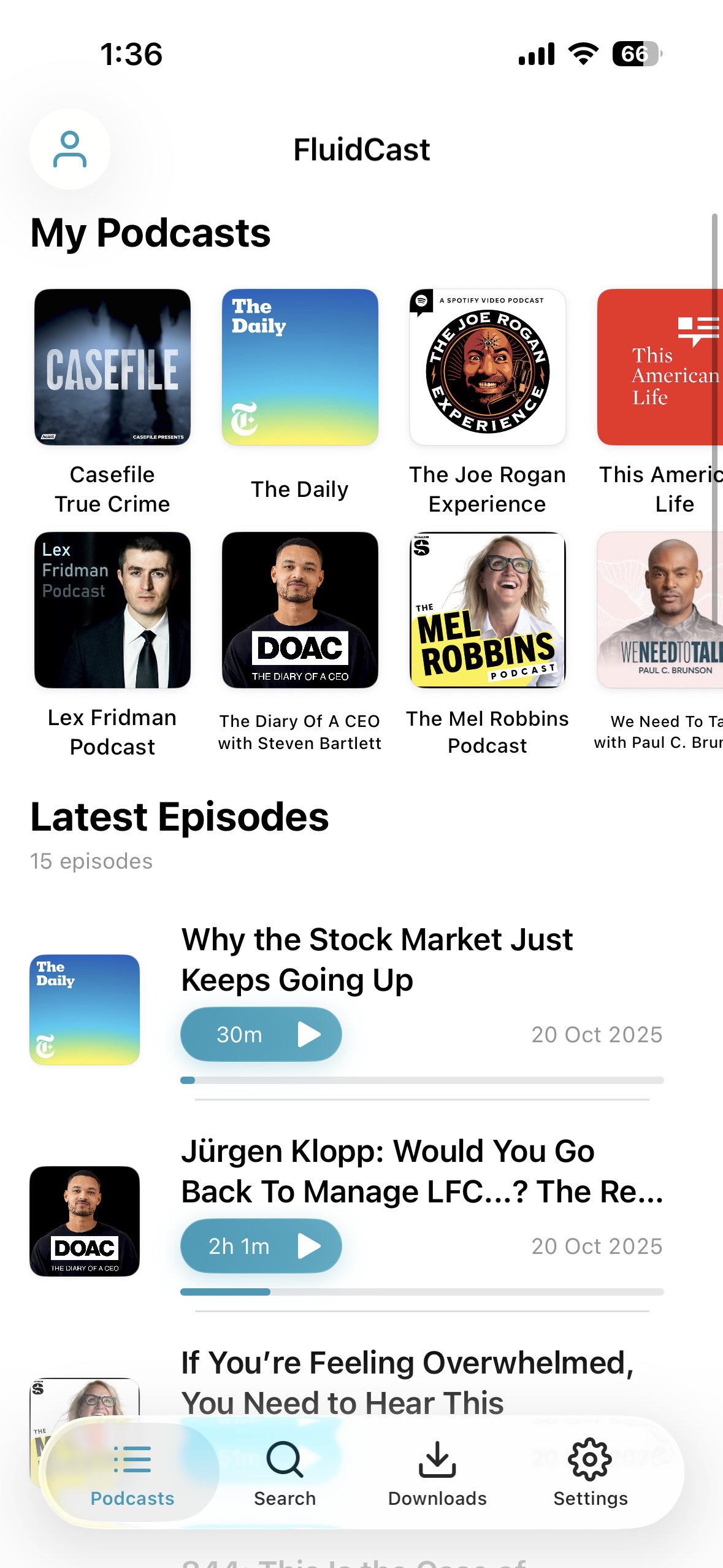Open The Joe Rogan Experience podcast
Viewport: 723px width, 1568px height.
click(x=488, y=367)
